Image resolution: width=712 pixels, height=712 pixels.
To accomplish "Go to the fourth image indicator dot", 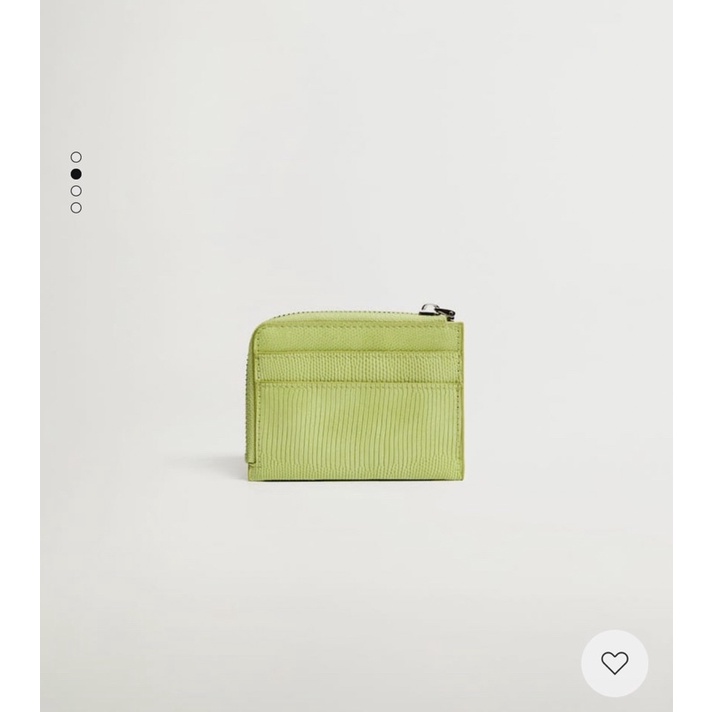I will (x=76, y=208).
